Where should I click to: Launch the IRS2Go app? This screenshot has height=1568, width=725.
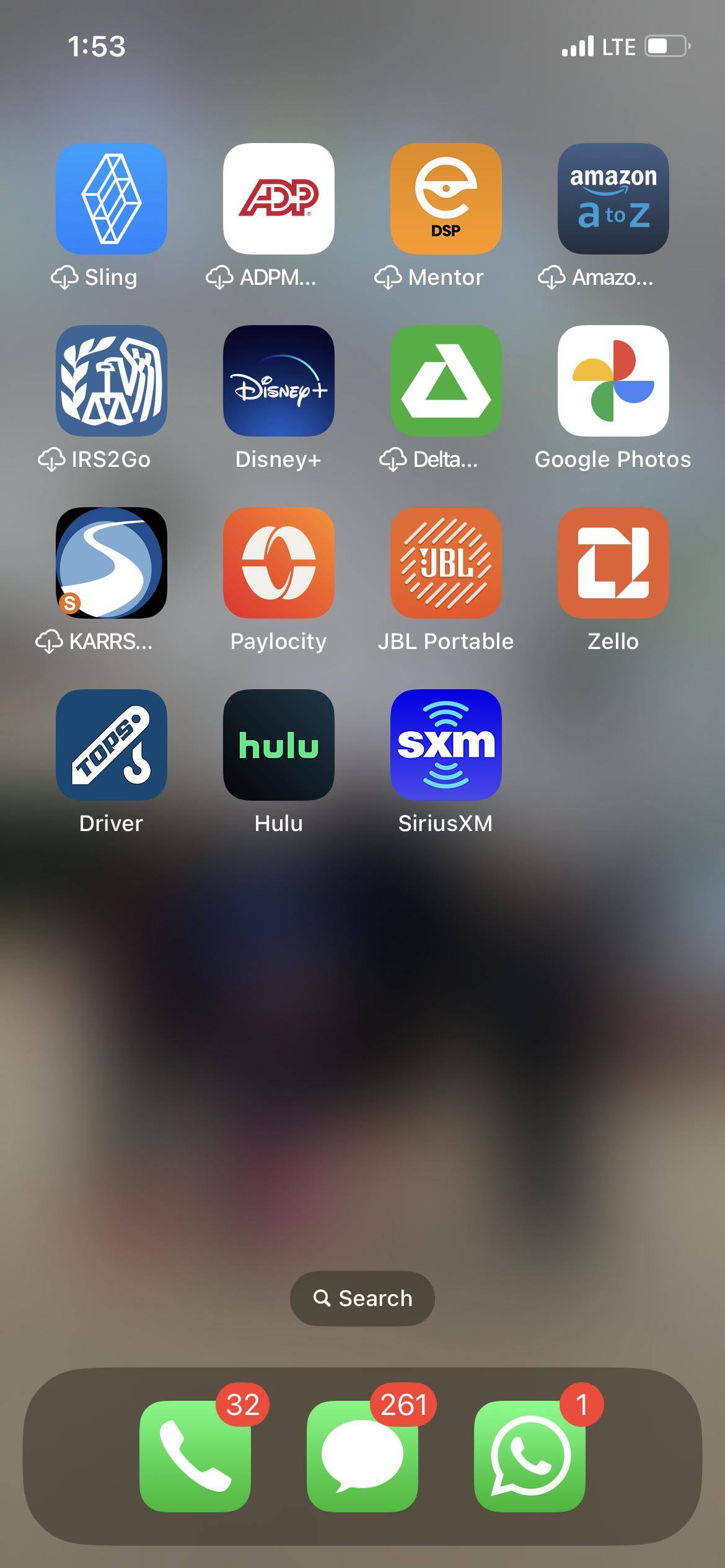pyautogui.click(x=112, y=381)
